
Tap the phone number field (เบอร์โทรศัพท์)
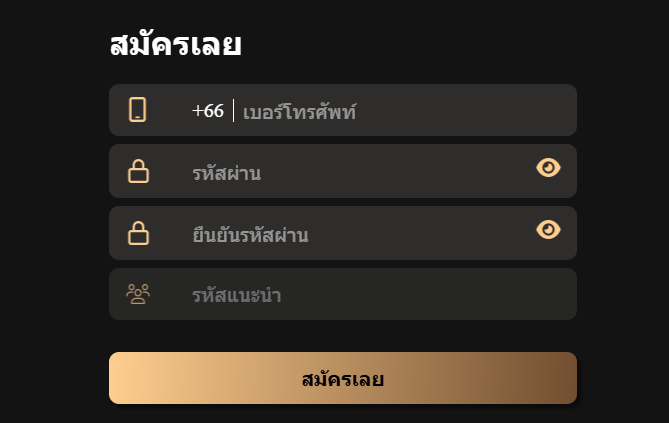point(400,111)
